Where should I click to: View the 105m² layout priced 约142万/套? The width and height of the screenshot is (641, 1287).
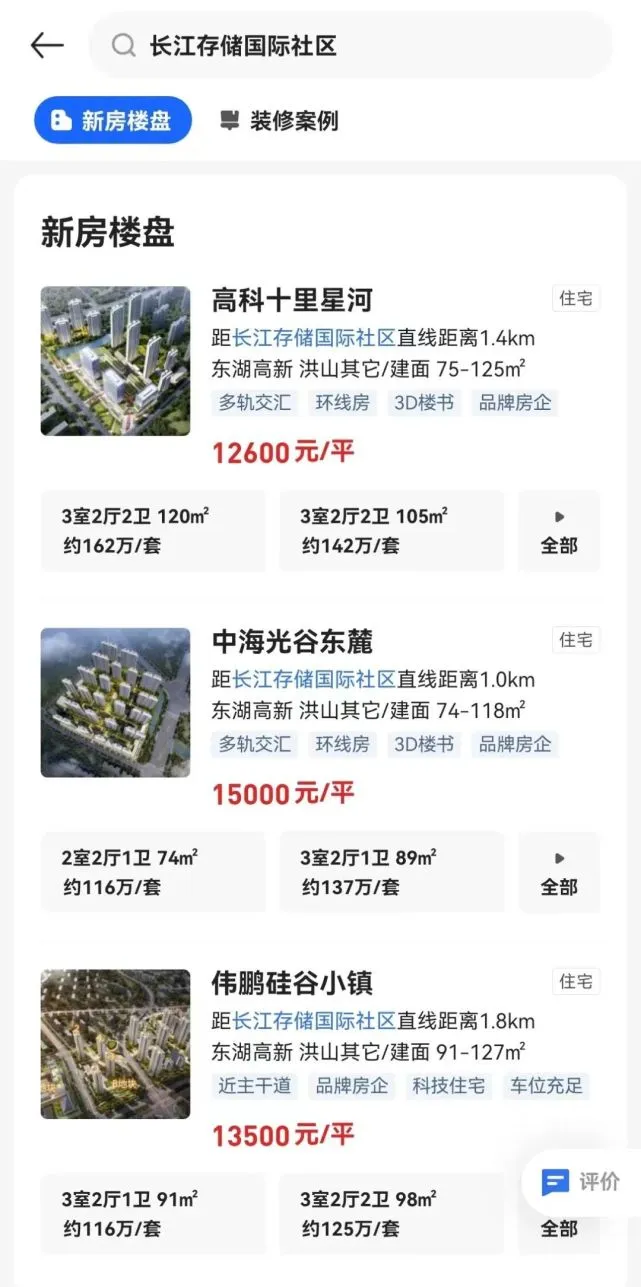tap(391, 531)
